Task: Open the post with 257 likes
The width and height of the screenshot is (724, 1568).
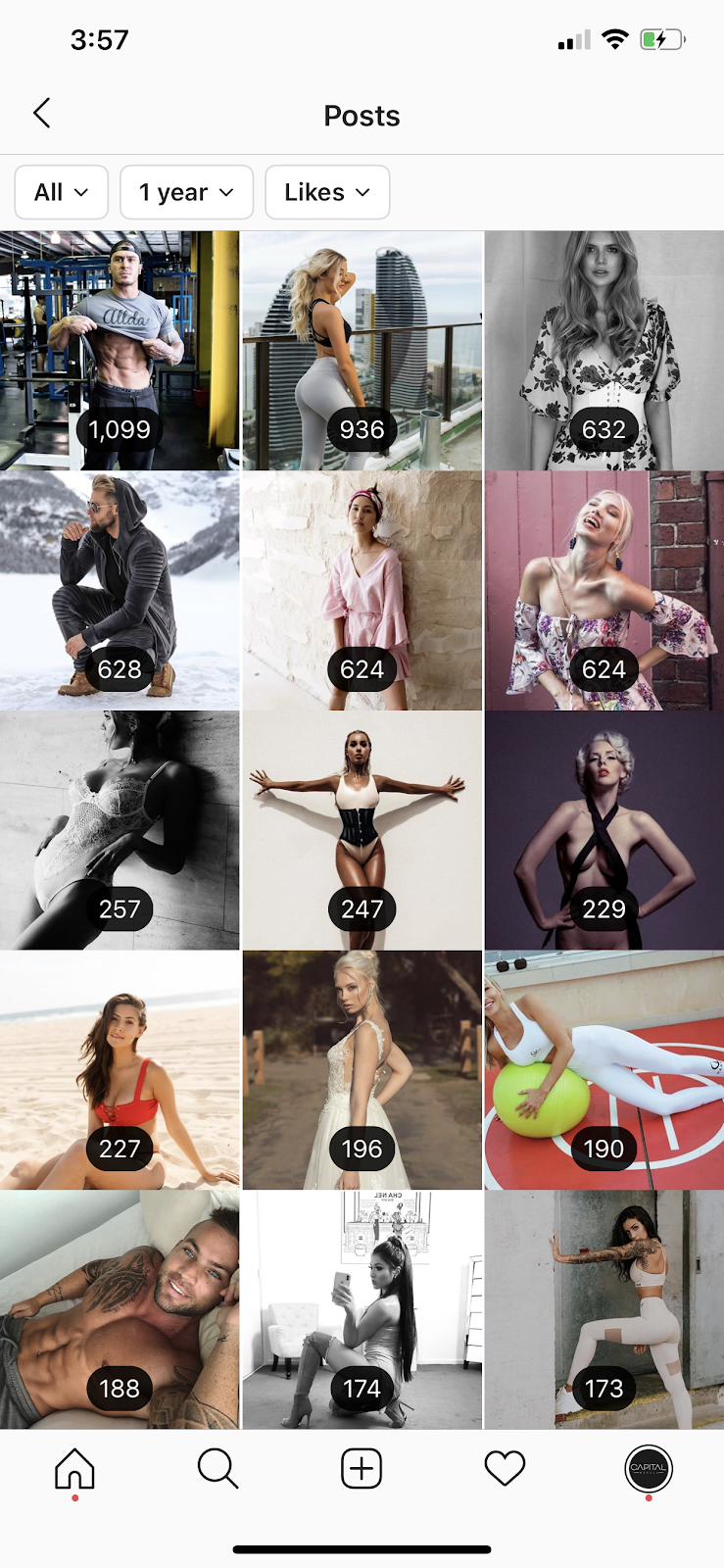Action: 120,830
